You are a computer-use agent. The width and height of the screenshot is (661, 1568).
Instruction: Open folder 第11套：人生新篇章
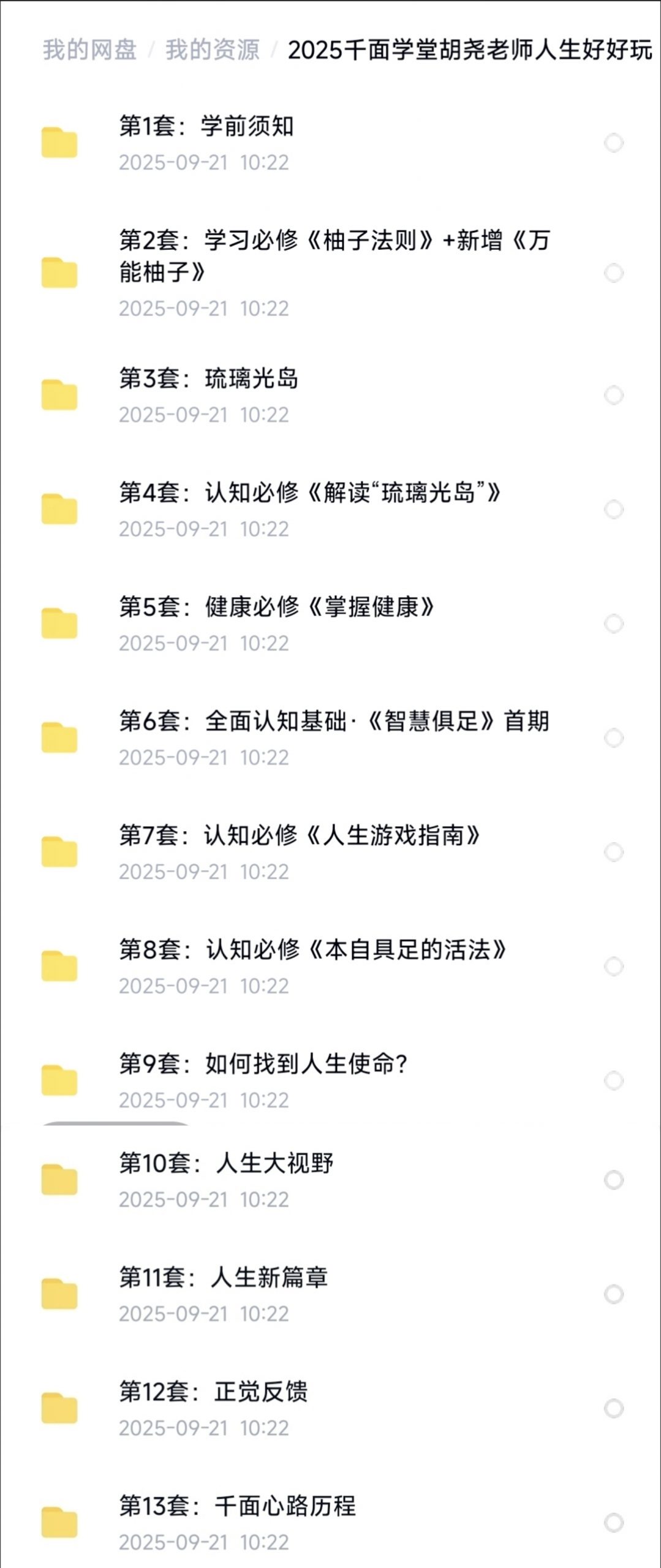224,1278
